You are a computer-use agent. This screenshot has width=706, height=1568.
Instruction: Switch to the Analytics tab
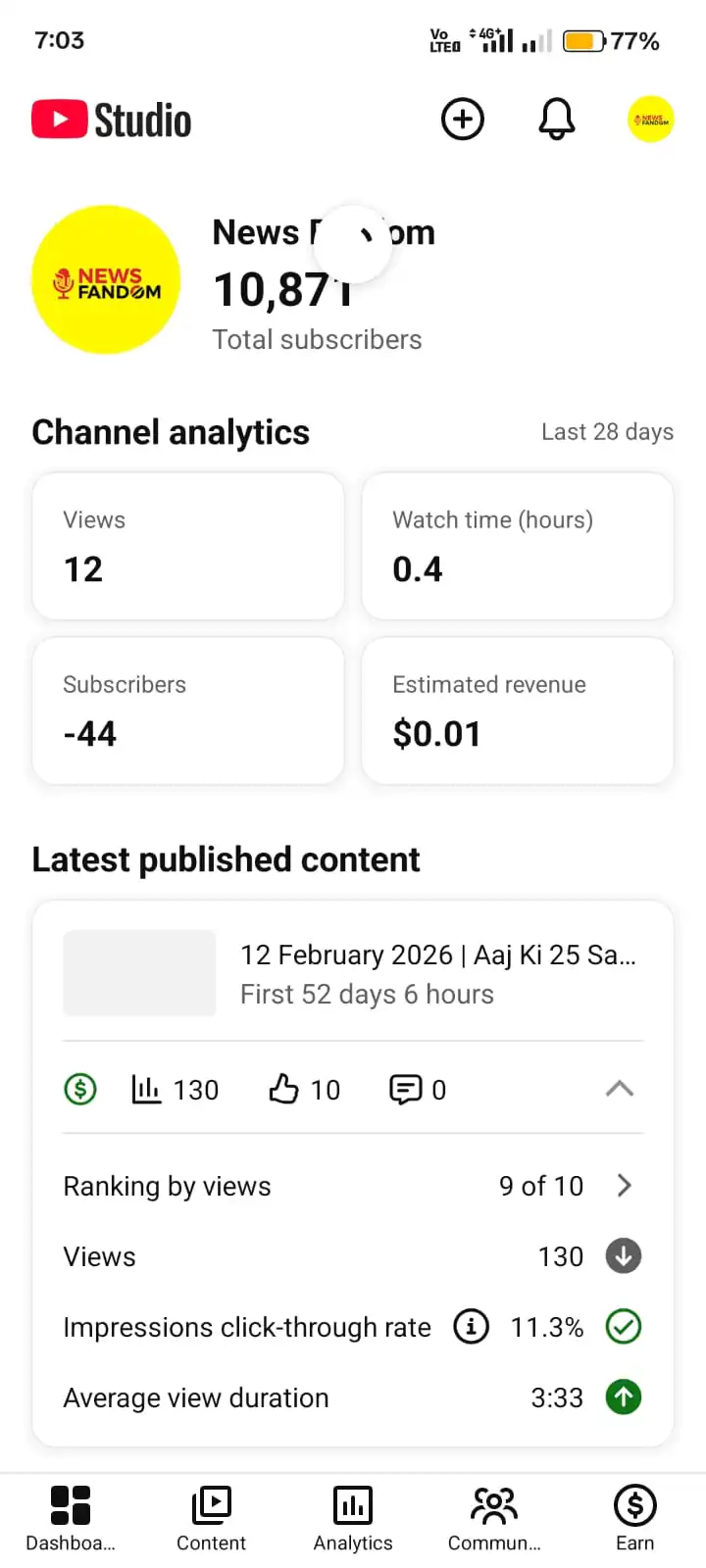pyautogui.click(x=353, y=1518)
